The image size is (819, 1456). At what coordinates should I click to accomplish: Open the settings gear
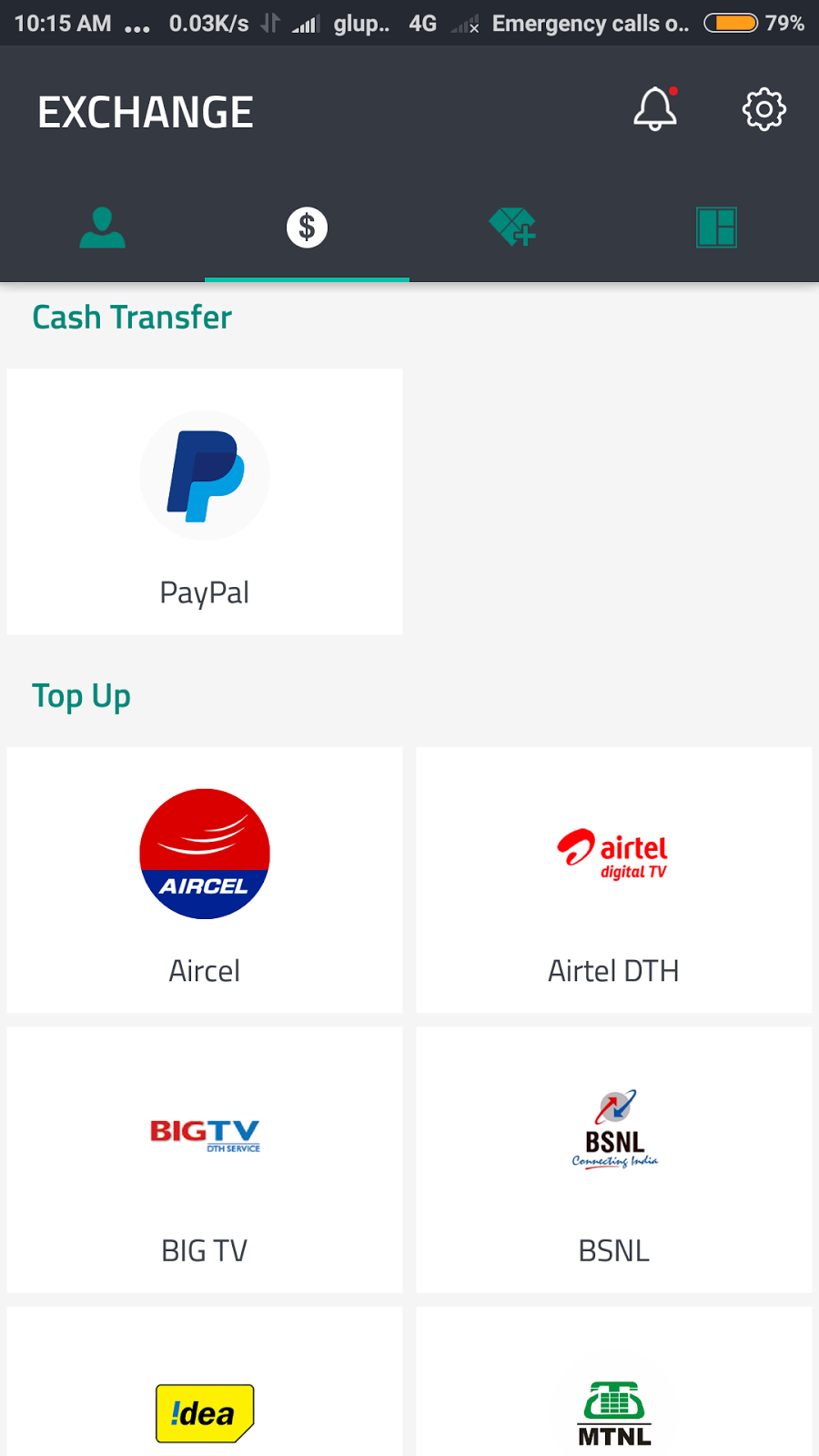[x=763, y=110]
